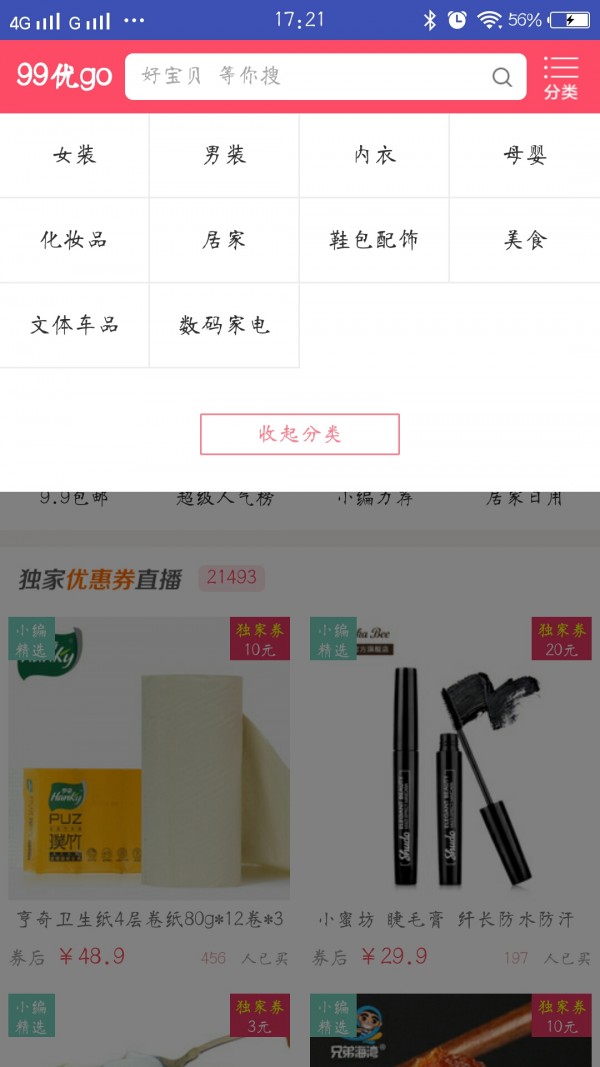Open the 亨奇卫生纸 product card
The height and width of the screenshot is (1067, 600).
tap(150, 780)
